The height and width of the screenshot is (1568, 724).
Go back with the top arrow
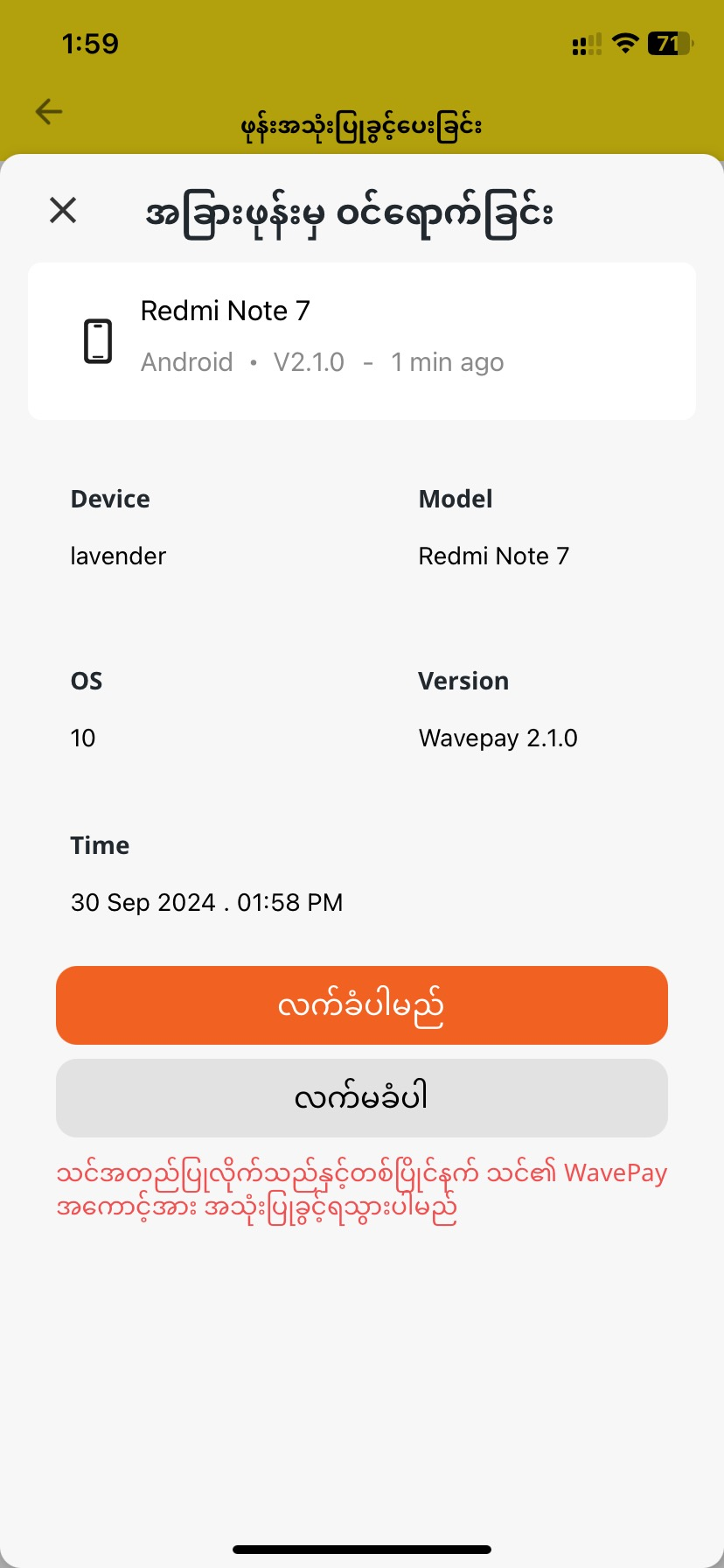[49, 111]
